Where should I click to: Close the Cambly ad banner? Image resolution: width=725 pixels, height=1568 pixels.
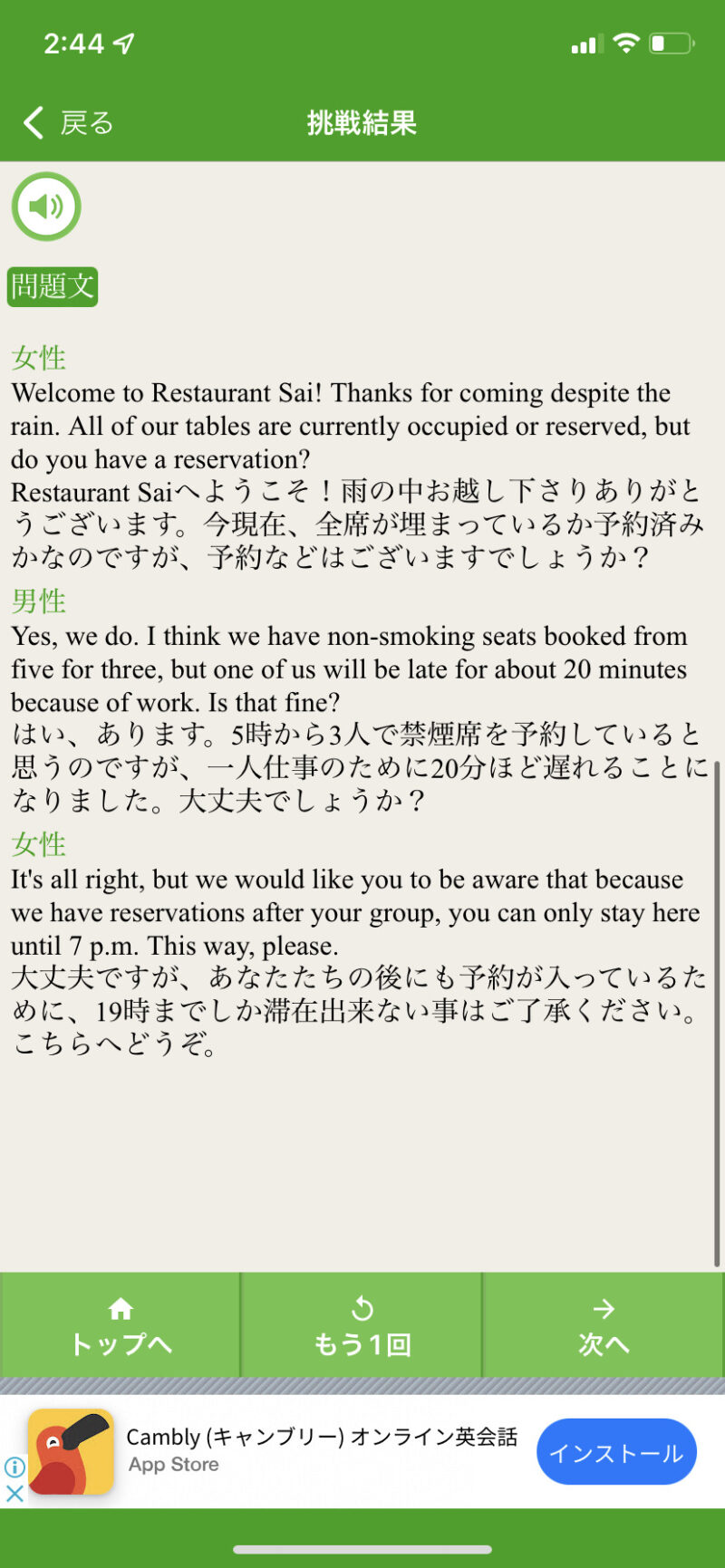14,1493
